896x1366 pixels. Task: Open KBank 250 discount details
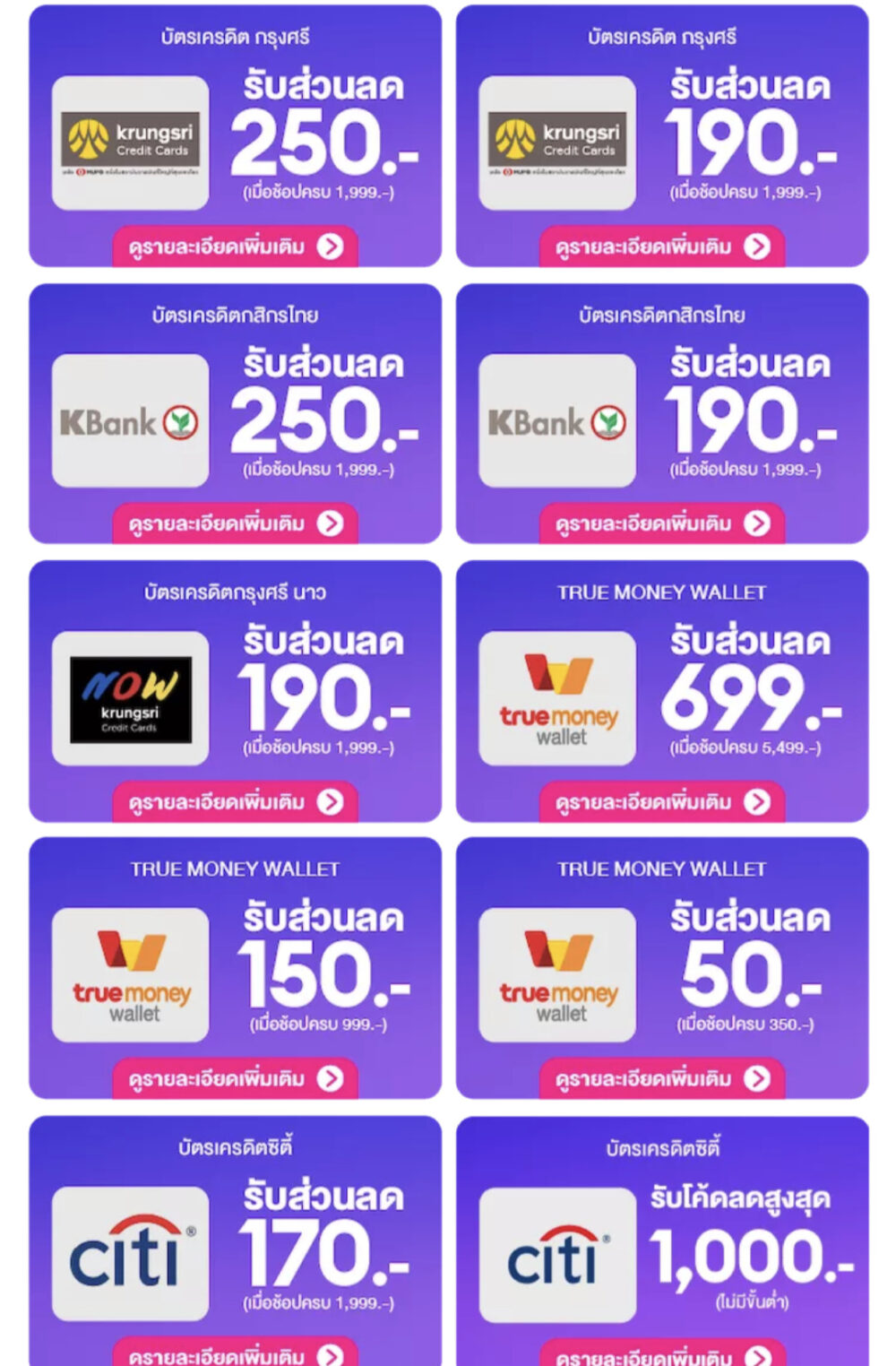click(x=235, y=523)
